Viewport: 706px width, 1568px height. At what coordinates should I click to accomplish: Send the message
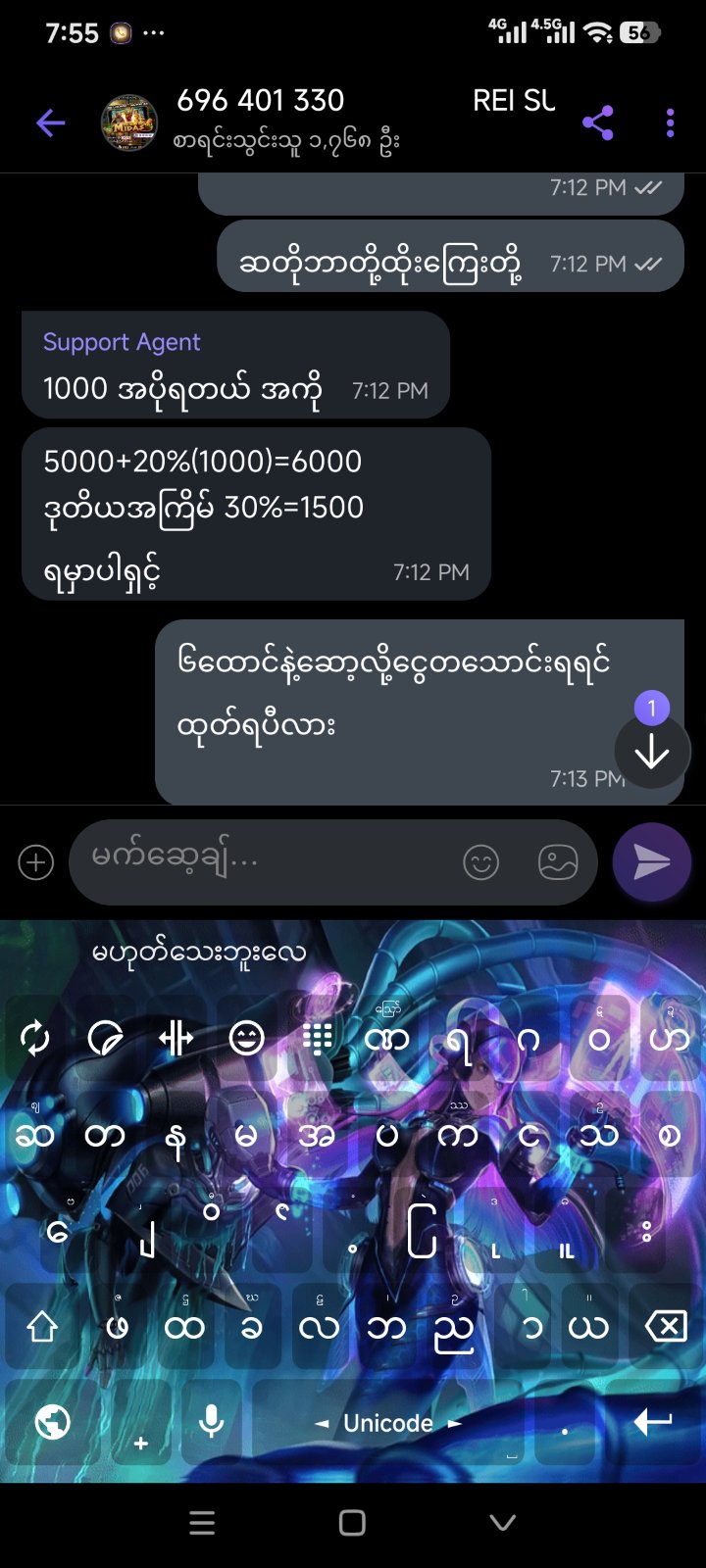point(652,861)
